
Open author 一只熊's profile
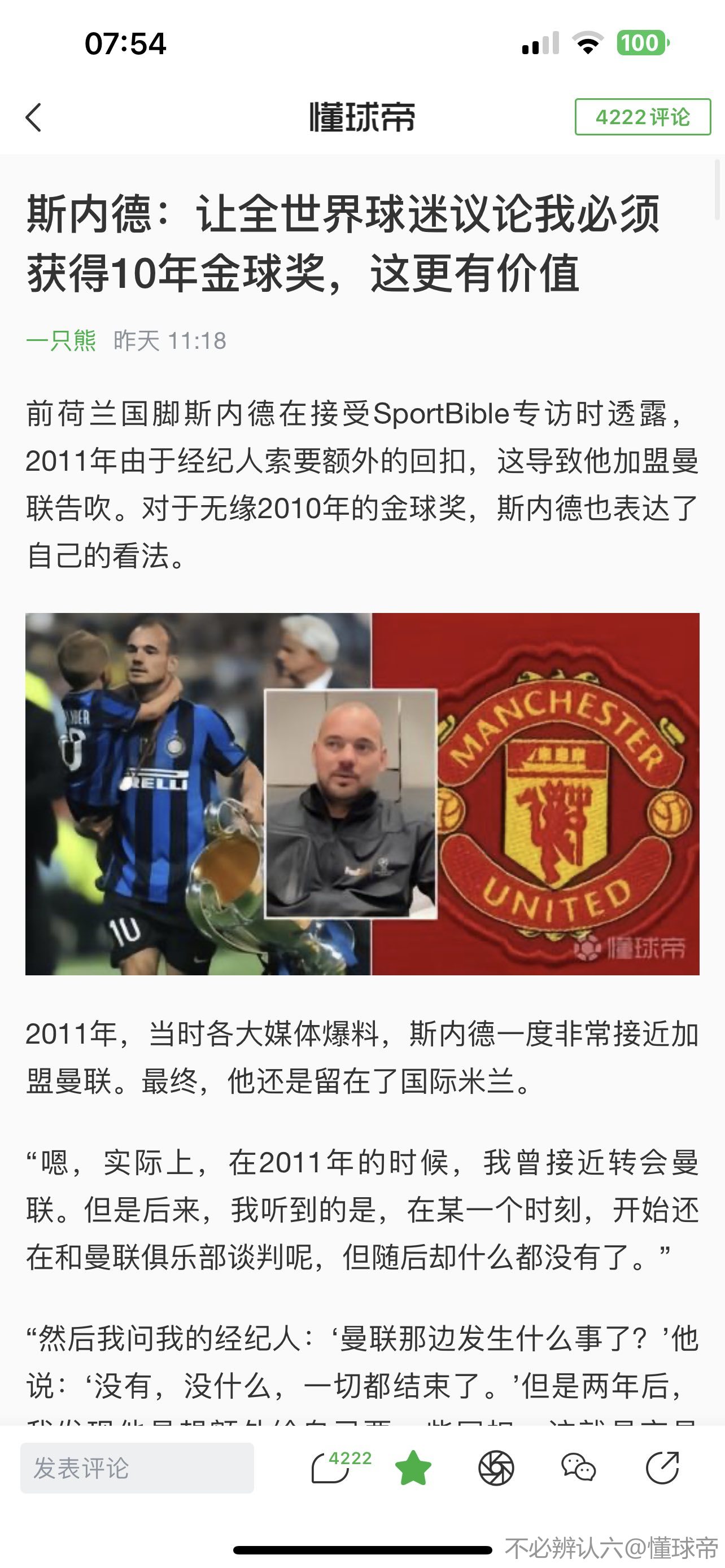pyautogui.click(x=61, y=340)
